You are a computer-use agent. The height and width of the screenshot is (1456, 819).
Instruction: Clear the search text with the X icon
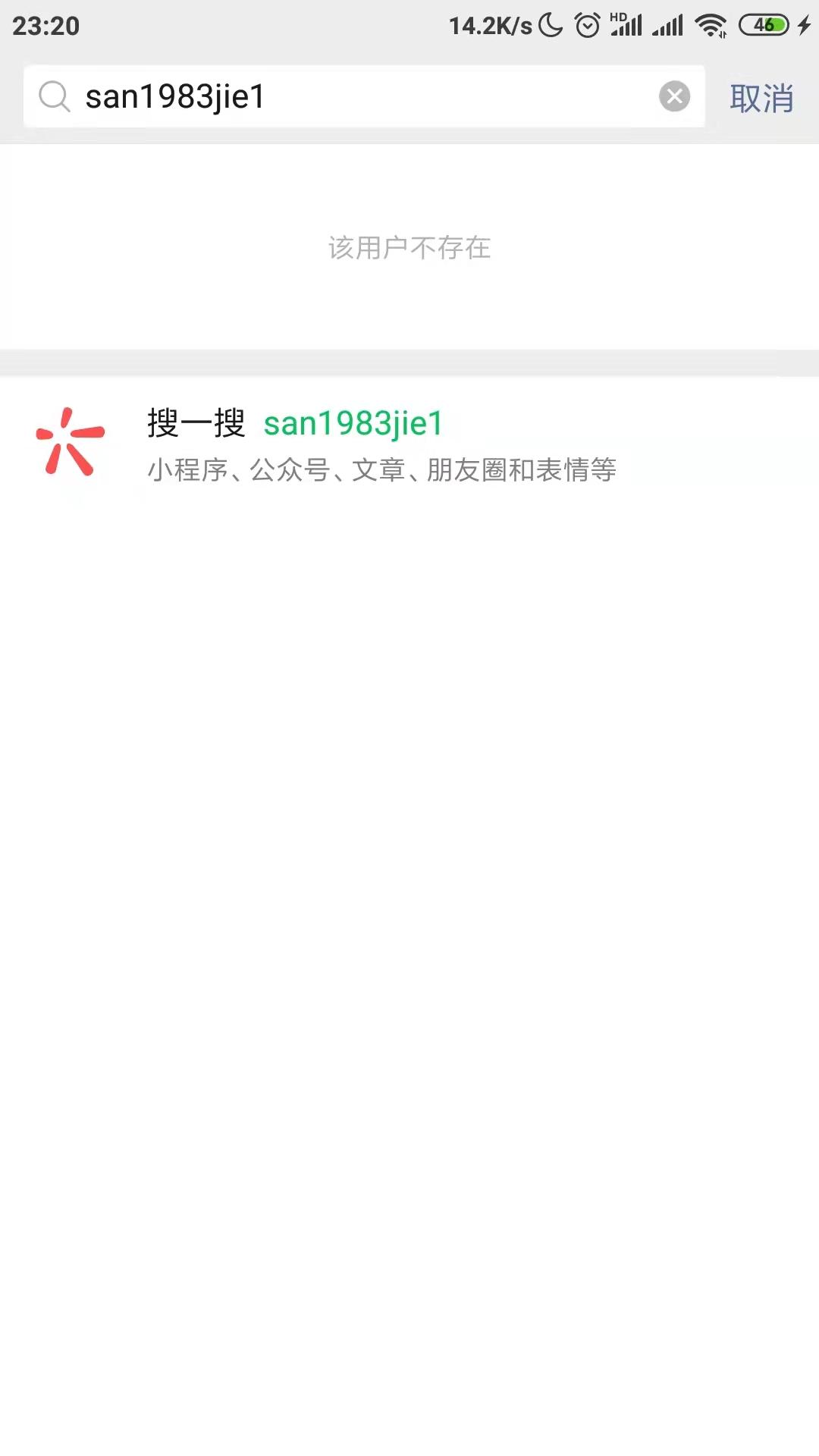674,97
